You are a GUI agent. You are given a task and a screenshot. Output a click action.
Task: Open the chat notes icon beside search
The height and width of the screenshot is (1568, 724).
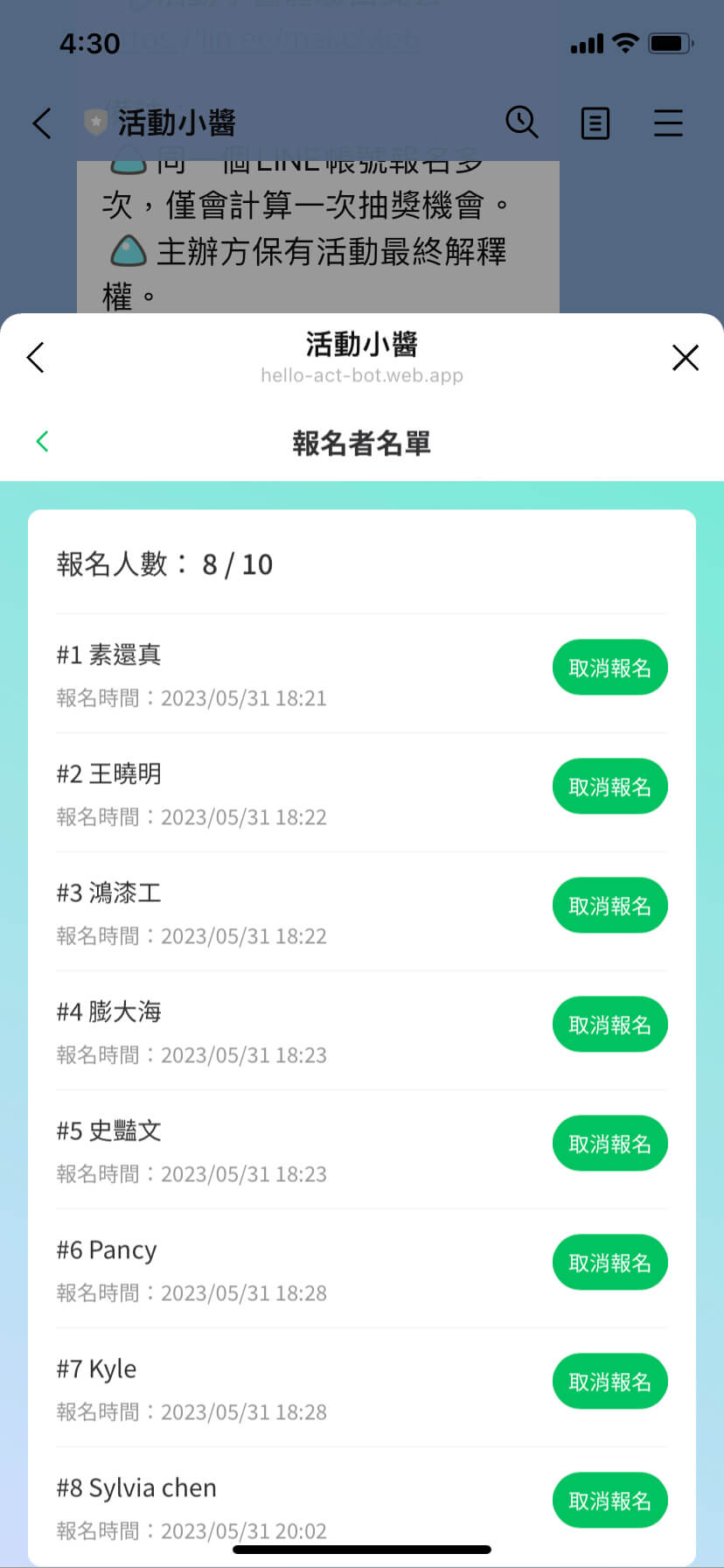(595, 123)
